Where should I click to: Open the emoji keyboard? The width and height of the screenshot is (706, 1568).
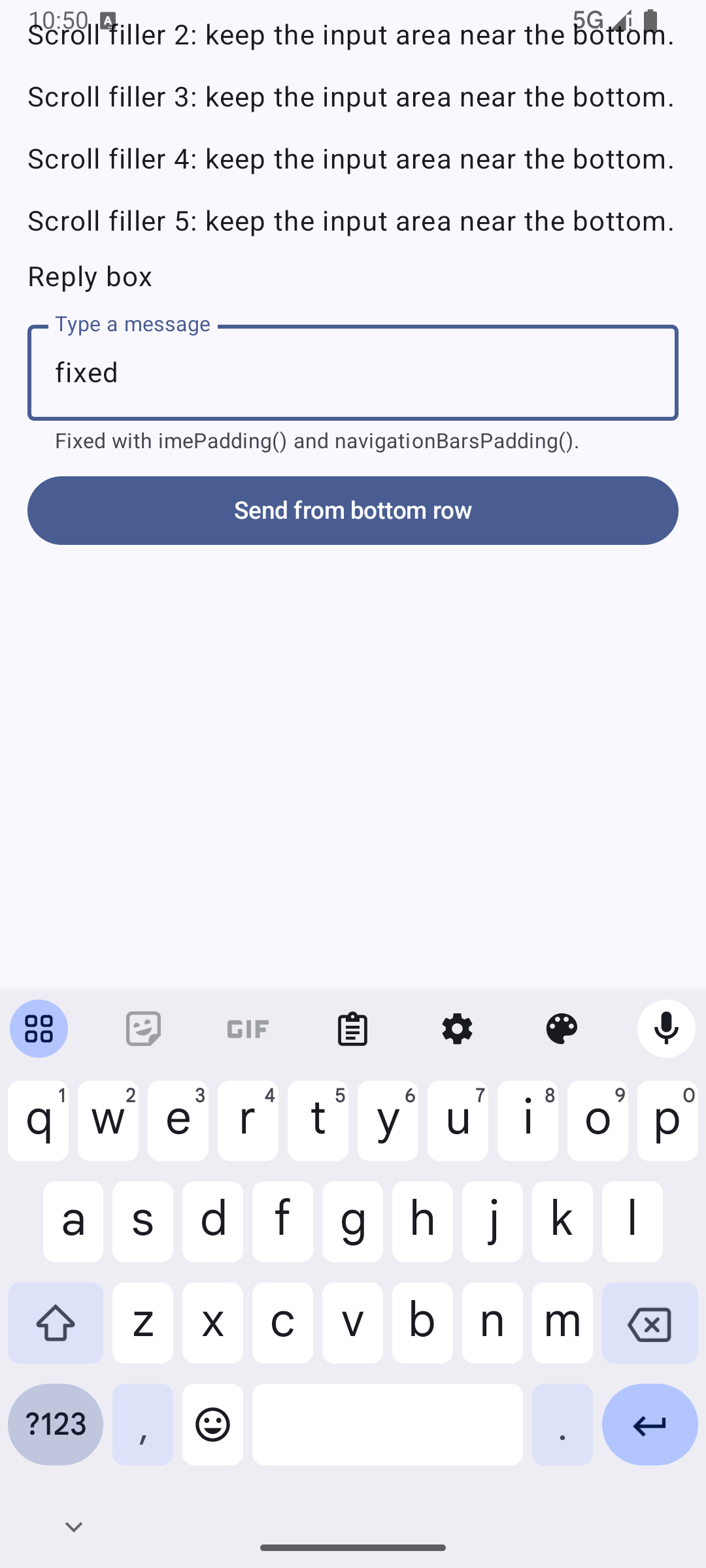coord(213,1424)
